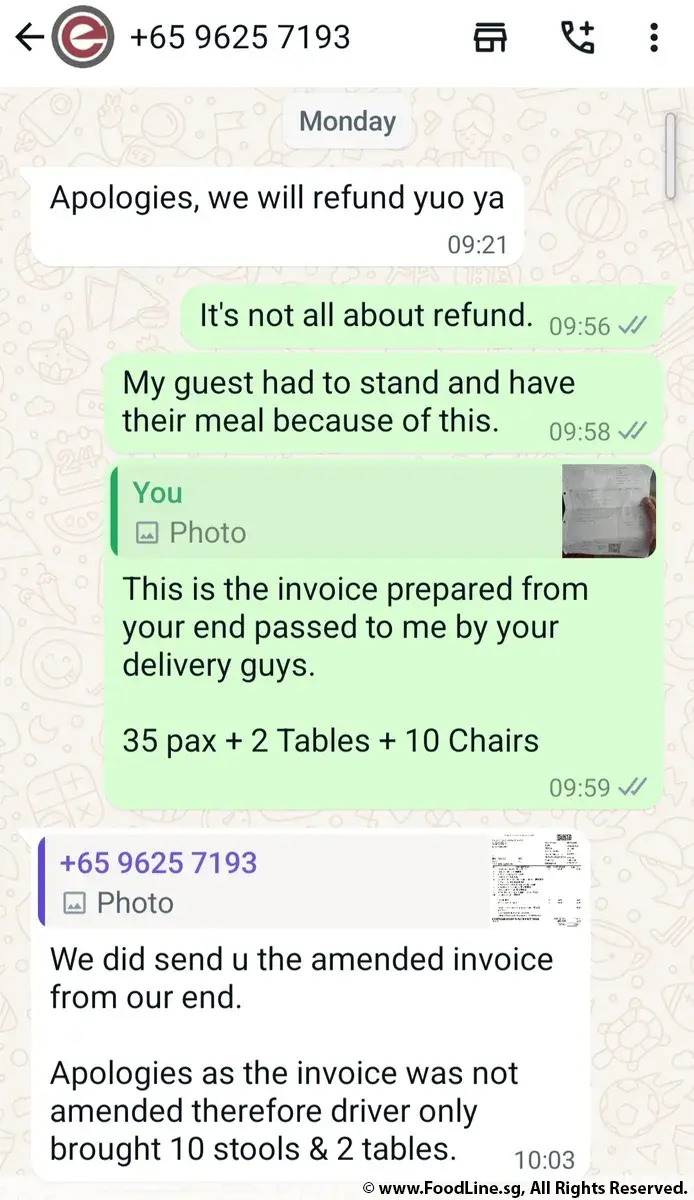
Task: Jump to quoted photo from +65 9625 7193
Action: tap(312, 882)
